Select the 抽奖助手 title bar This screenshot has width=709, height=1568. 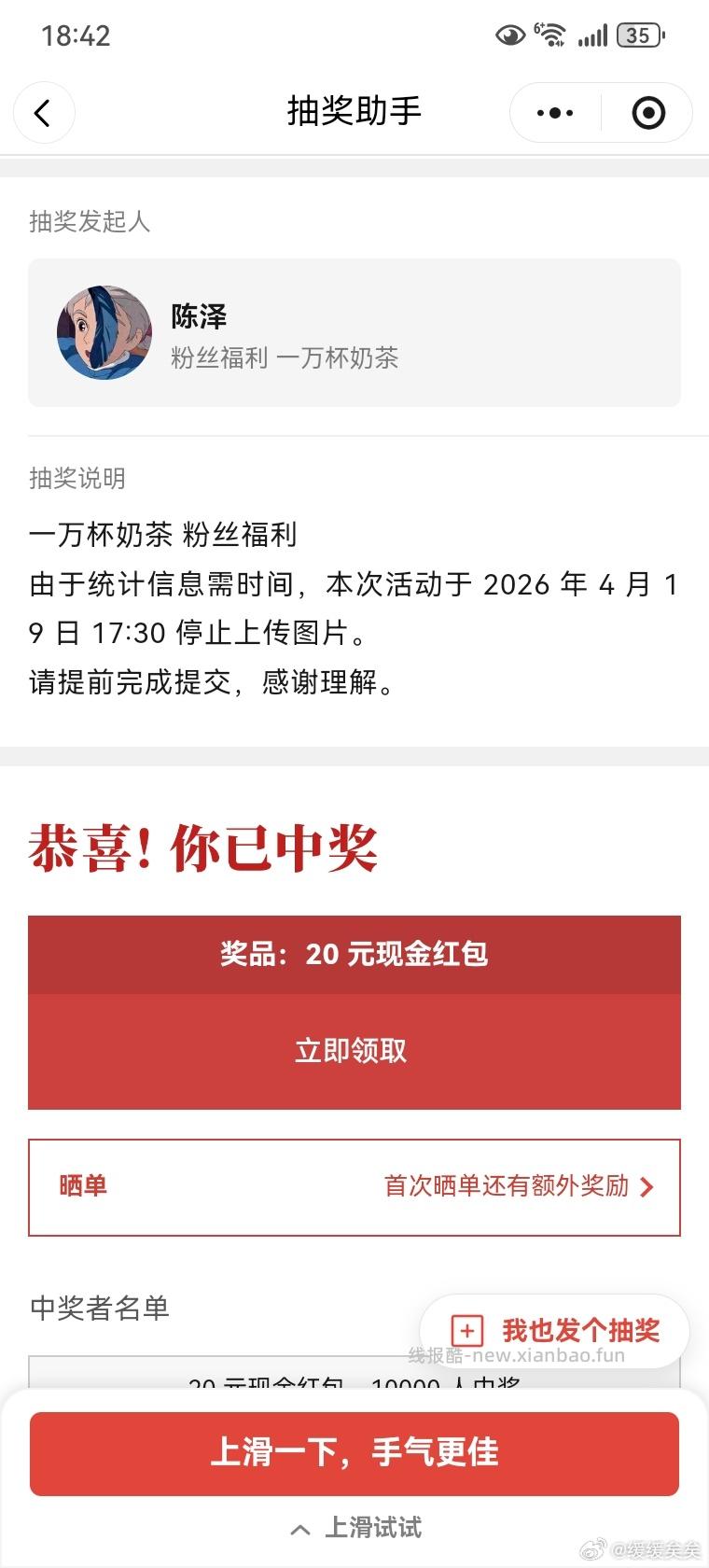click(354, 110)
